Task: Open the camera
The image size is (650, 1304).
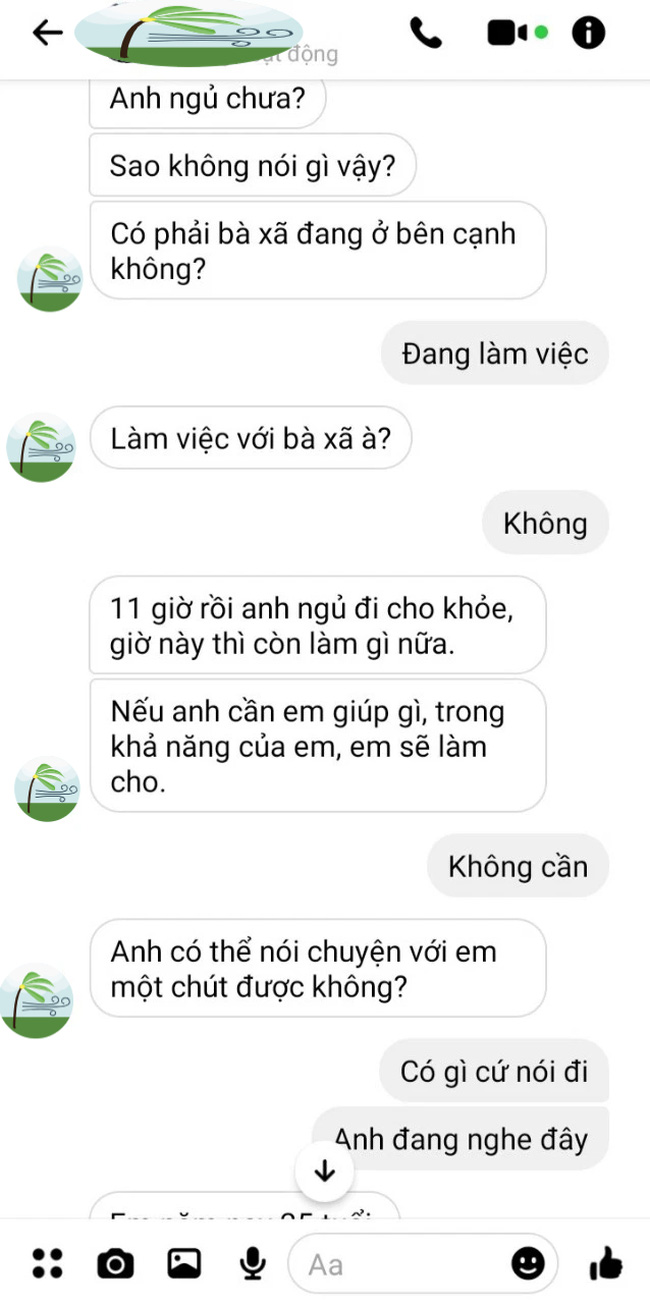Action: (x=115, y=1264)
